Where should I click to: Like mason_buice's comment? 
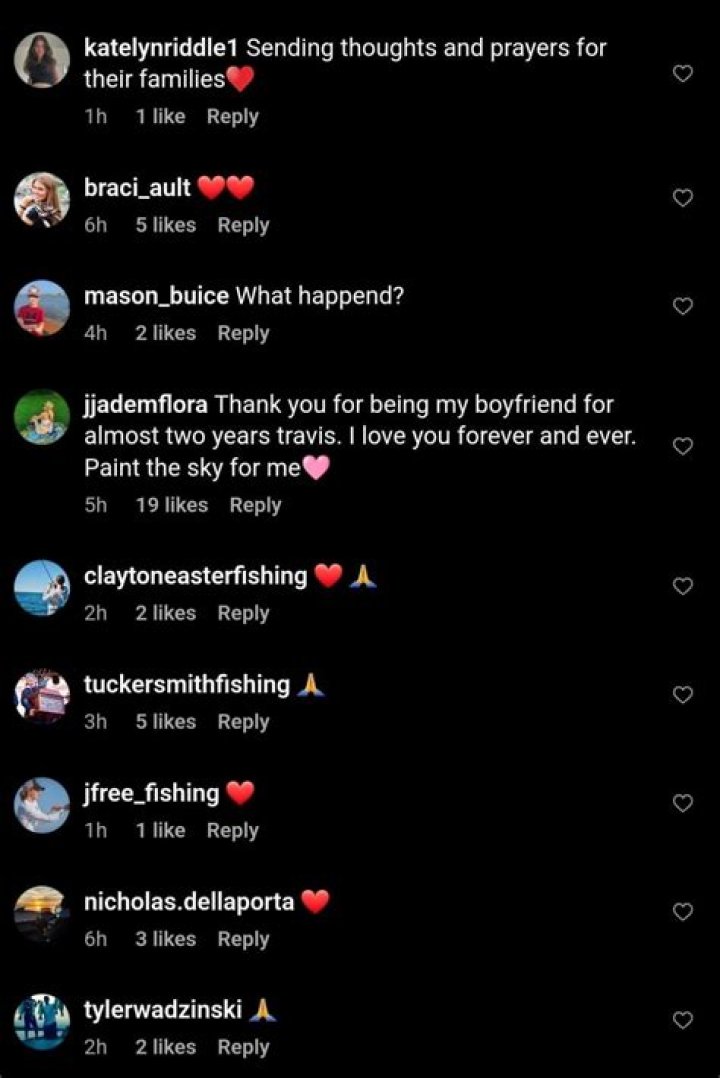pos(683,306)
